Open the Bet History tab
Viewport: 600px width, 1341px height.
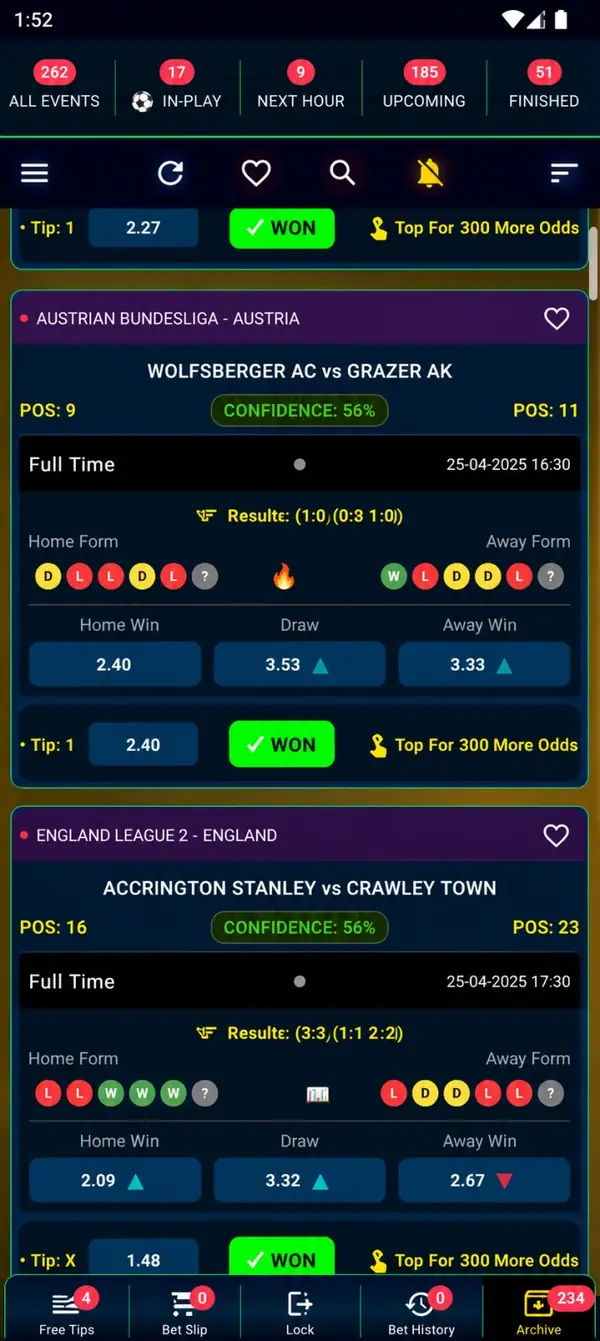click(421, 1310)
